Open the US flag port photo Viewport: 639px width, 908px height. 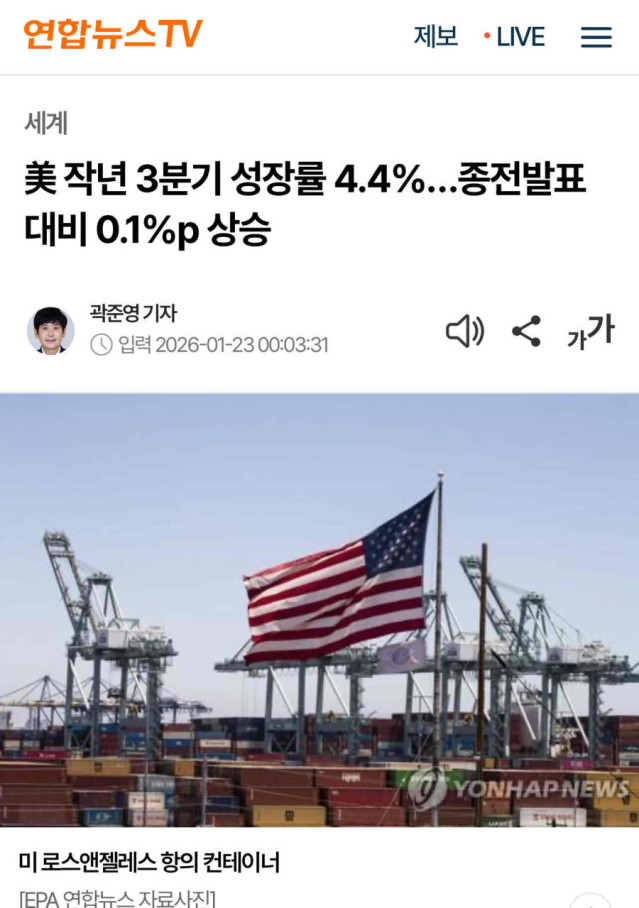[x=319, y=610]
